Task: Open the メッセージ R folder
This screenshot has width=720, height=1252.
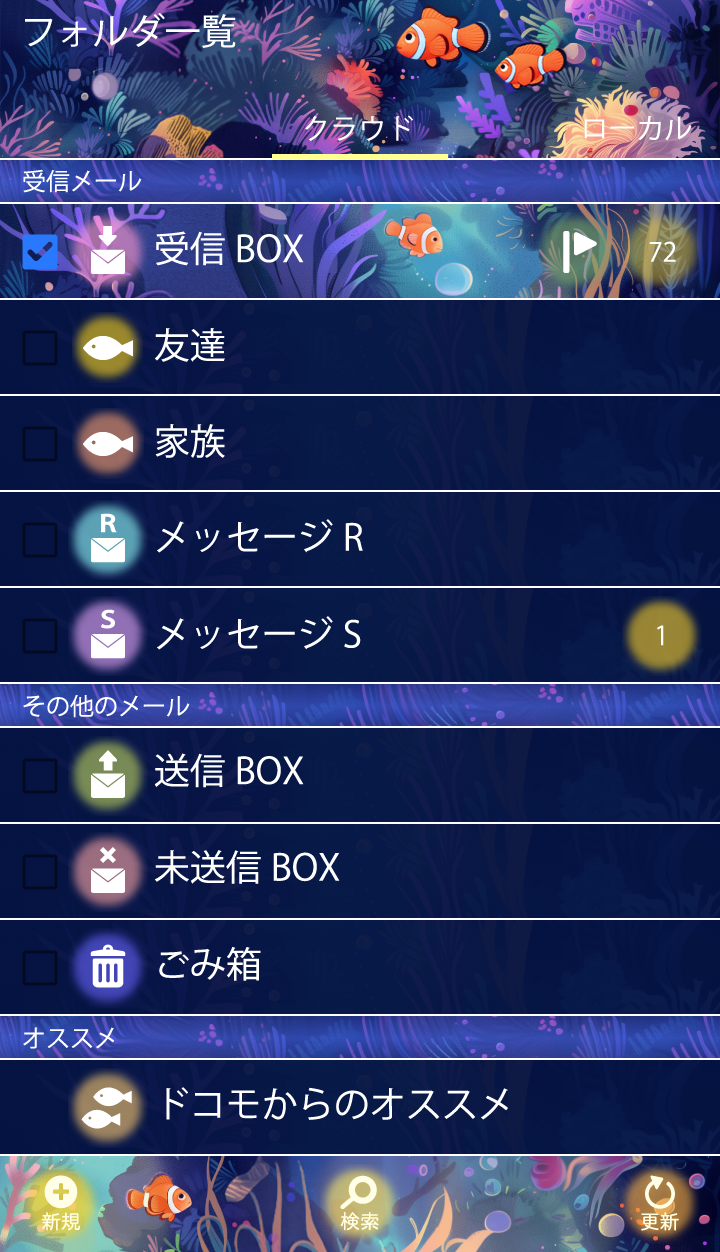Action: pos(260,539)
